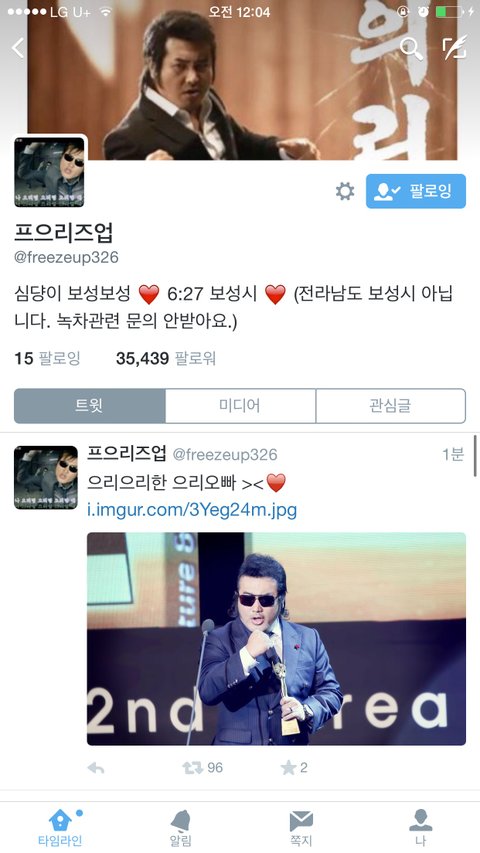The image size is (480, 853).
Task: View the 15 팔로잉 list
Action: pos(47,358)
